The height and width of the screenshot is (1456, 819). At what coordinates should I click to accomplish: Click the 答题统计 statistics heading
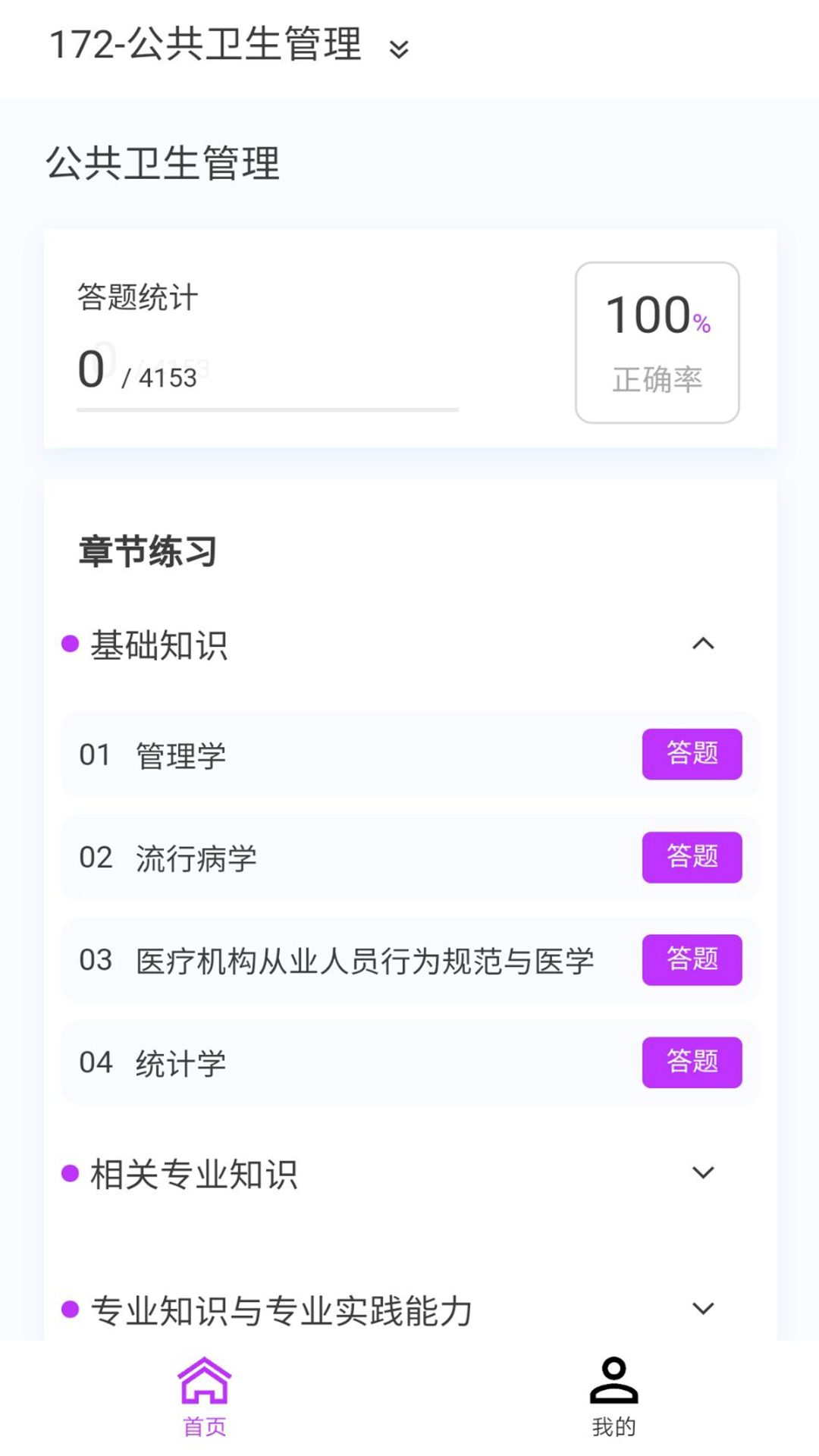coord(135,297)
